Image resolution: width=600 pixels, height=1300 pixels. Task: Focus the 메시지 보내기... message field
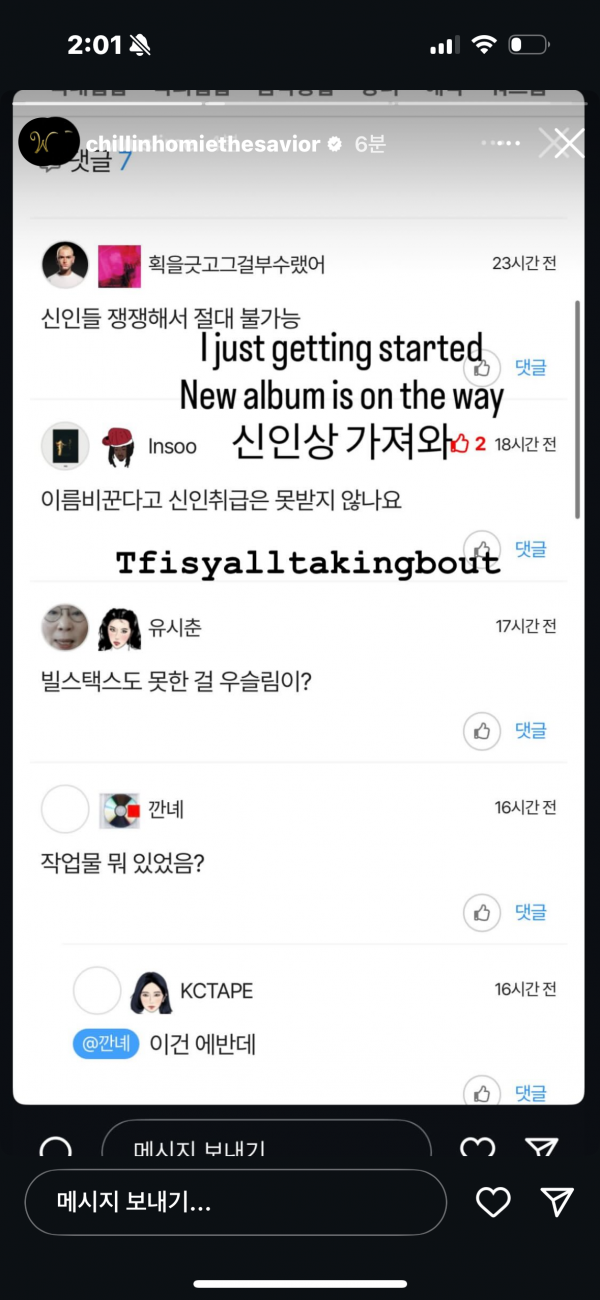pos(235,1202)
